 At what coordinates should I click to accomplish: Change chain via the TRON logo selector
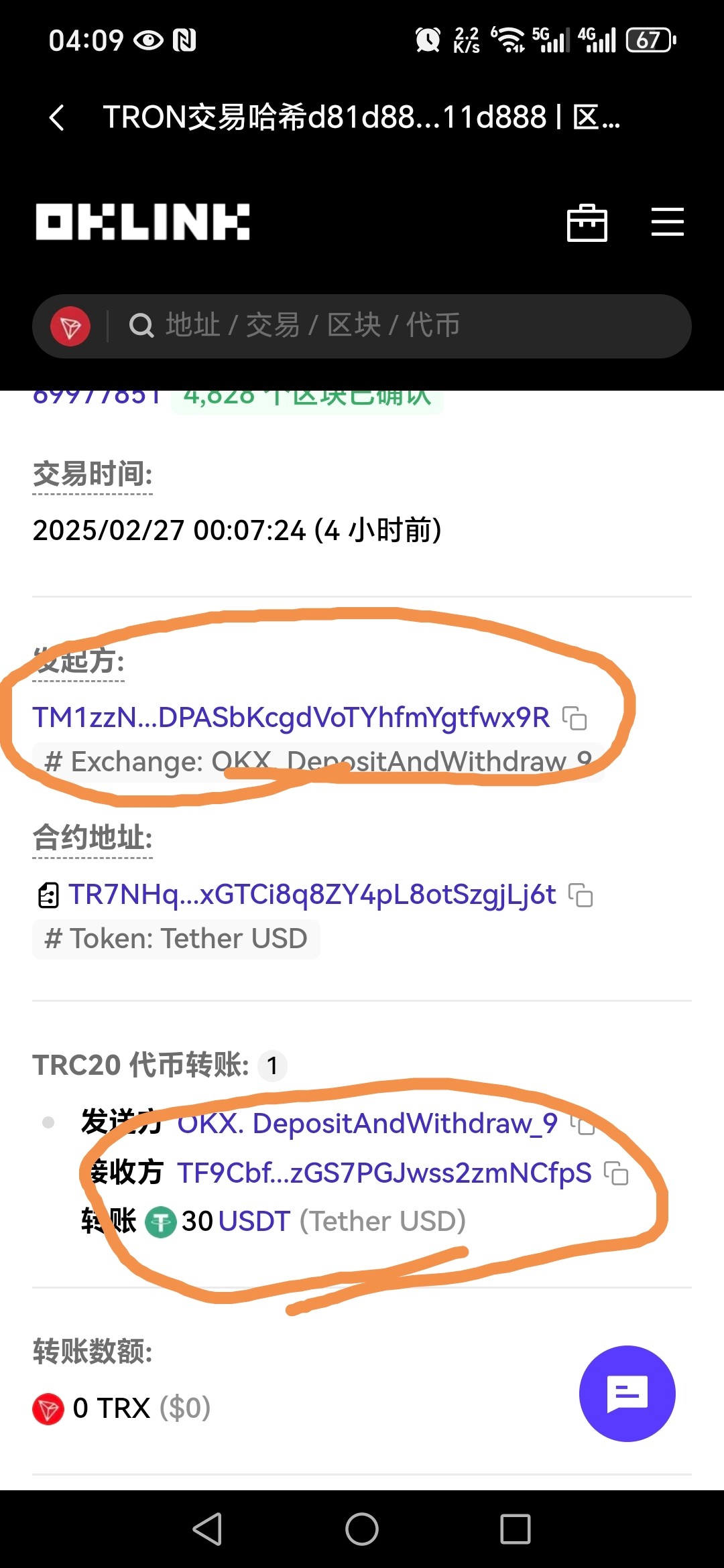[70, 326]
